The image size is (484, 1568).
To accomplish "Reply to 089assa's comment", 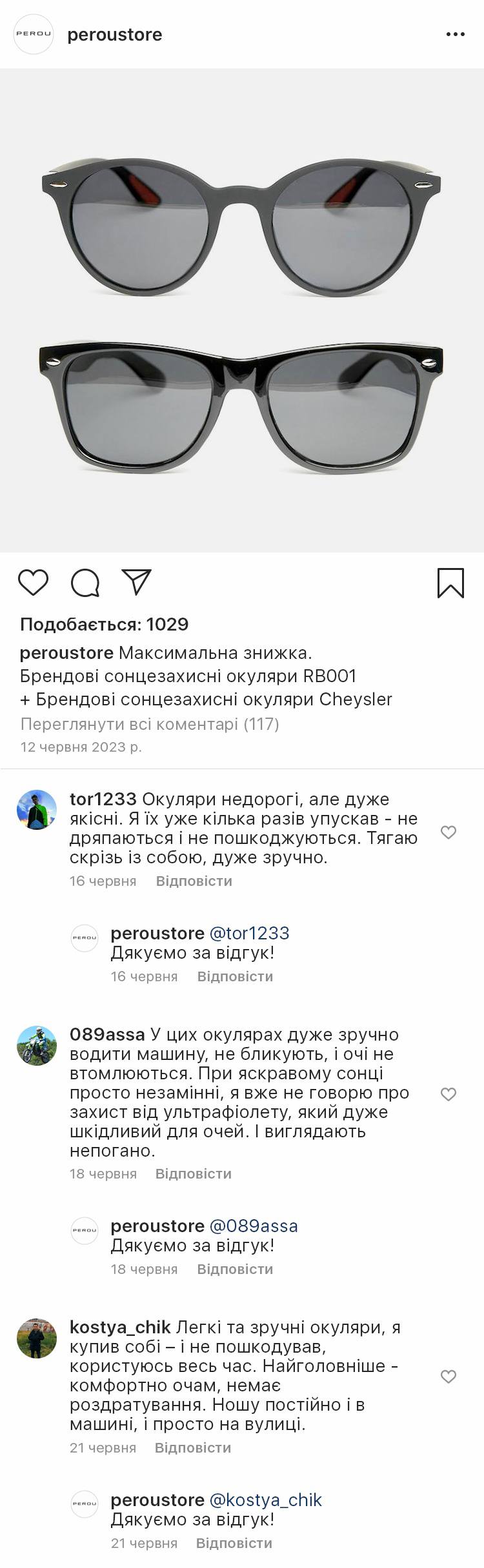I will 193,1173.
